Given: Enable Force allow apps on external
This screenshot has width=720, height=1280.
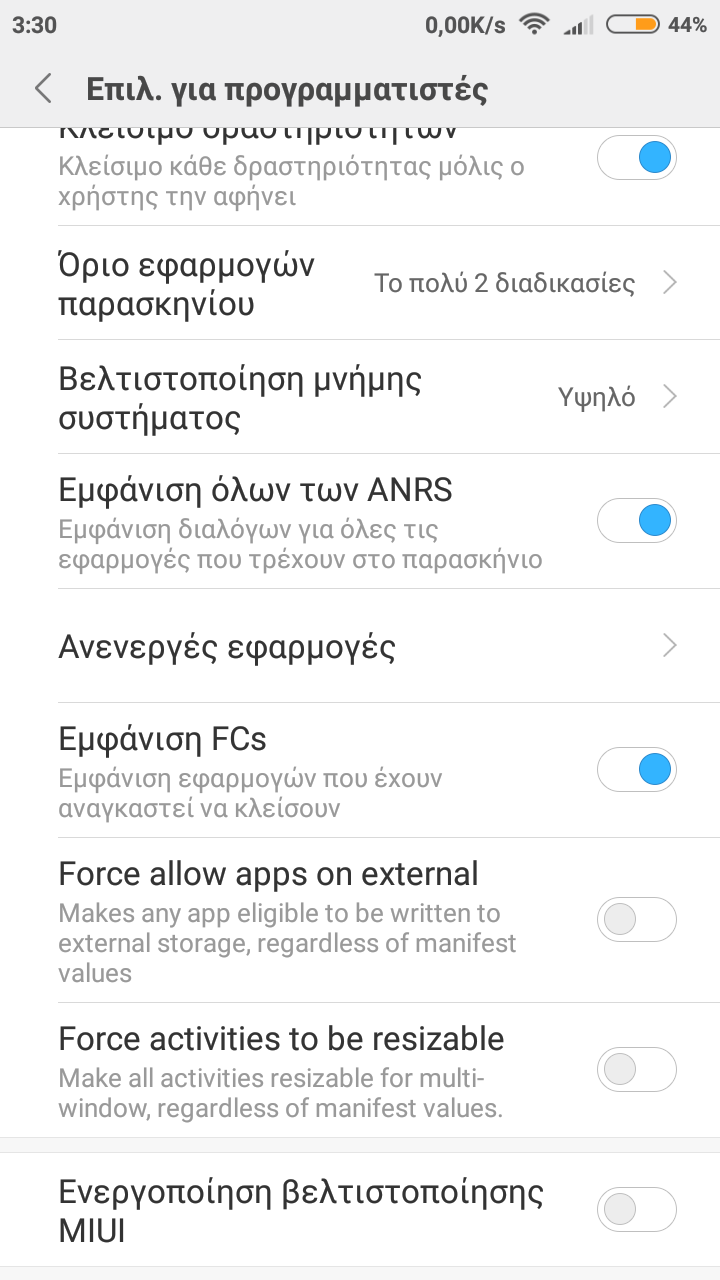Looking at the screenshot, I should tap(636, 920).
